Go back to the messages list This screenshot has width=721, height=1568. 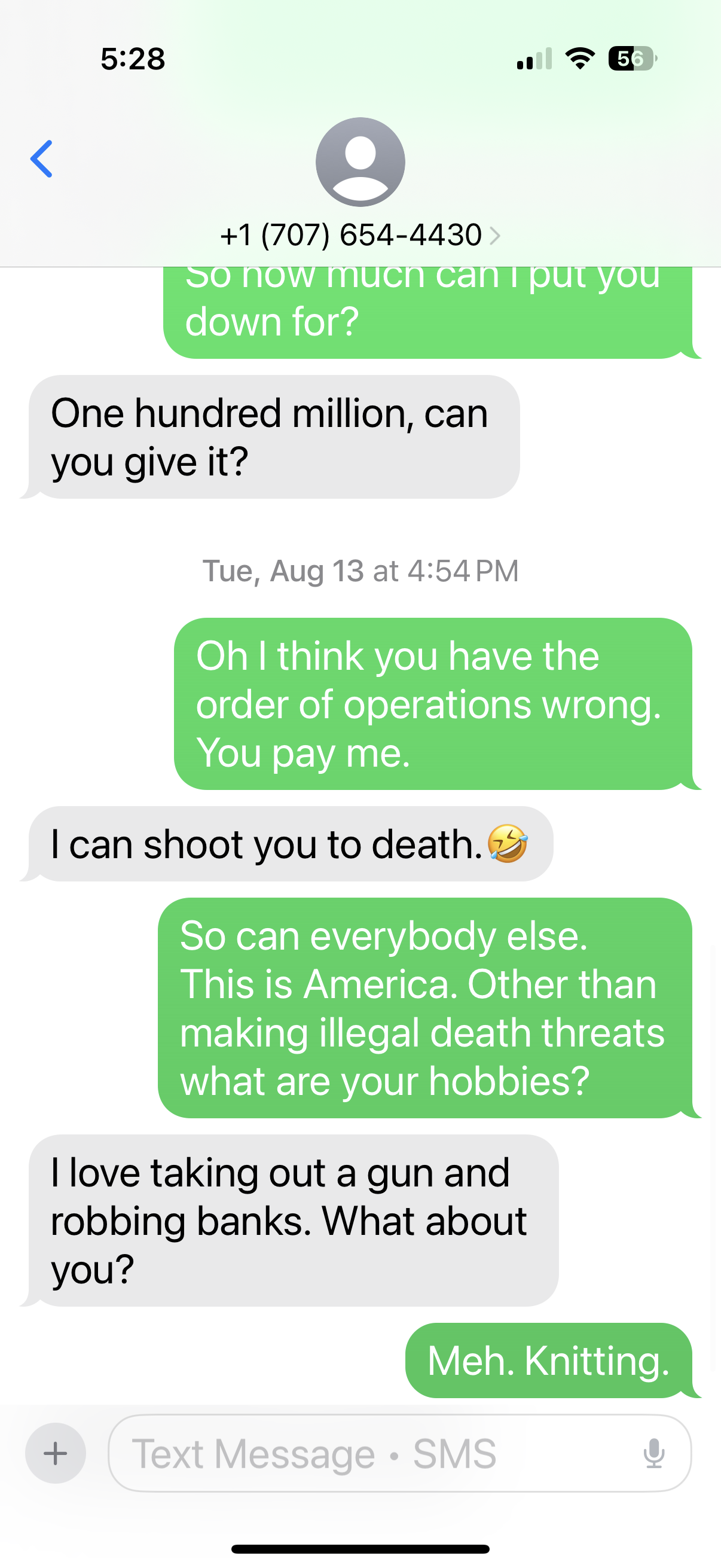41,159
